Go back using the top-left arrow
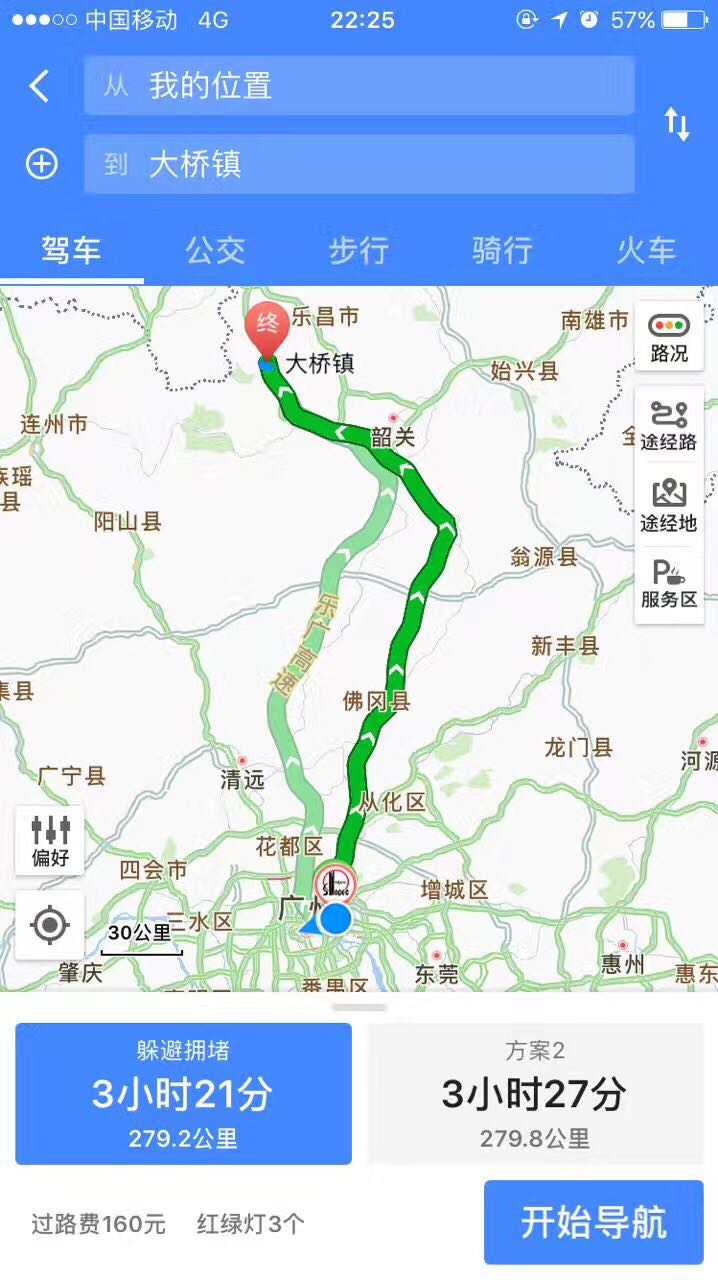 tap(39, 86)
